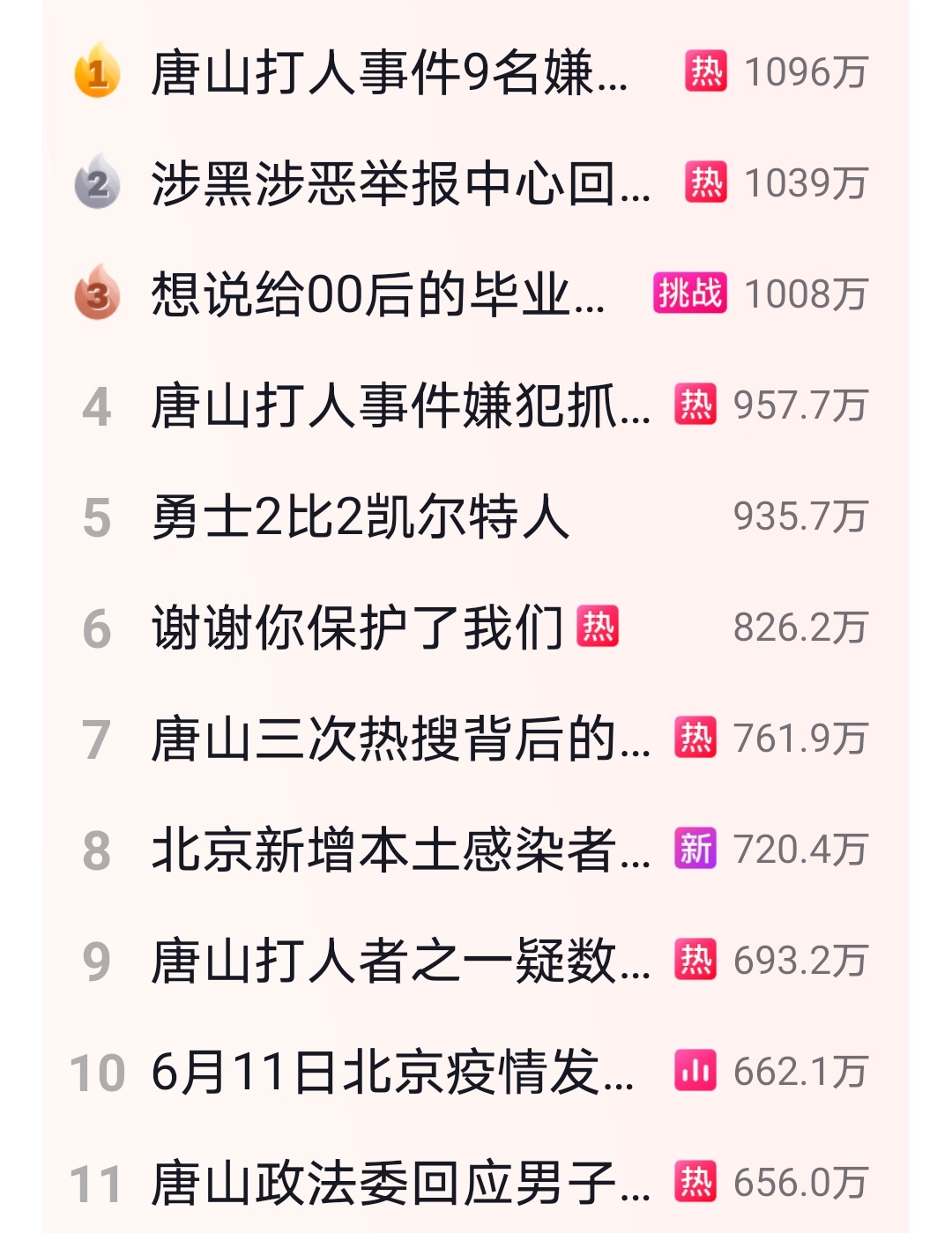Open trend 涉黑涉恶举报中心回...
Screen dimensions: 952x1233
pos(400,183)
